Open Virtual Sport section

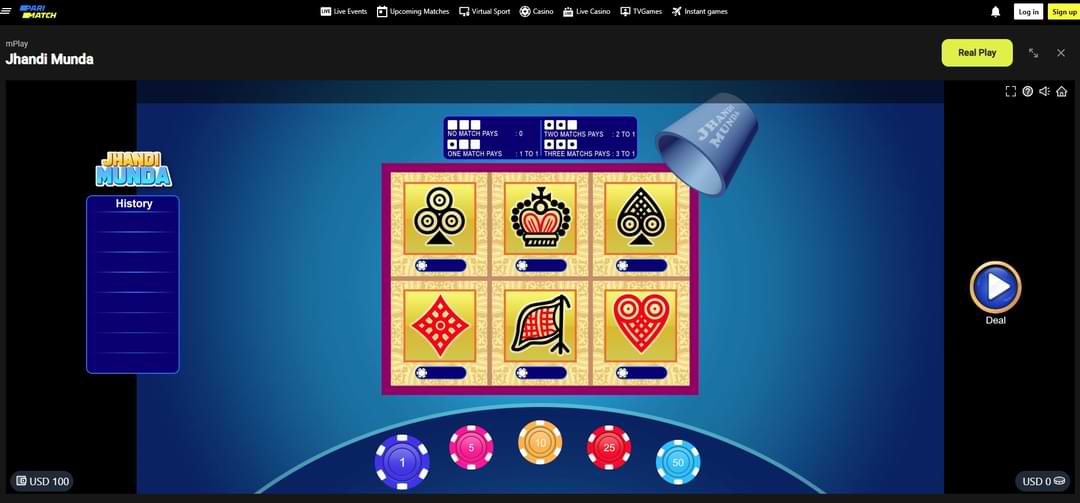(x=484, y=11)
